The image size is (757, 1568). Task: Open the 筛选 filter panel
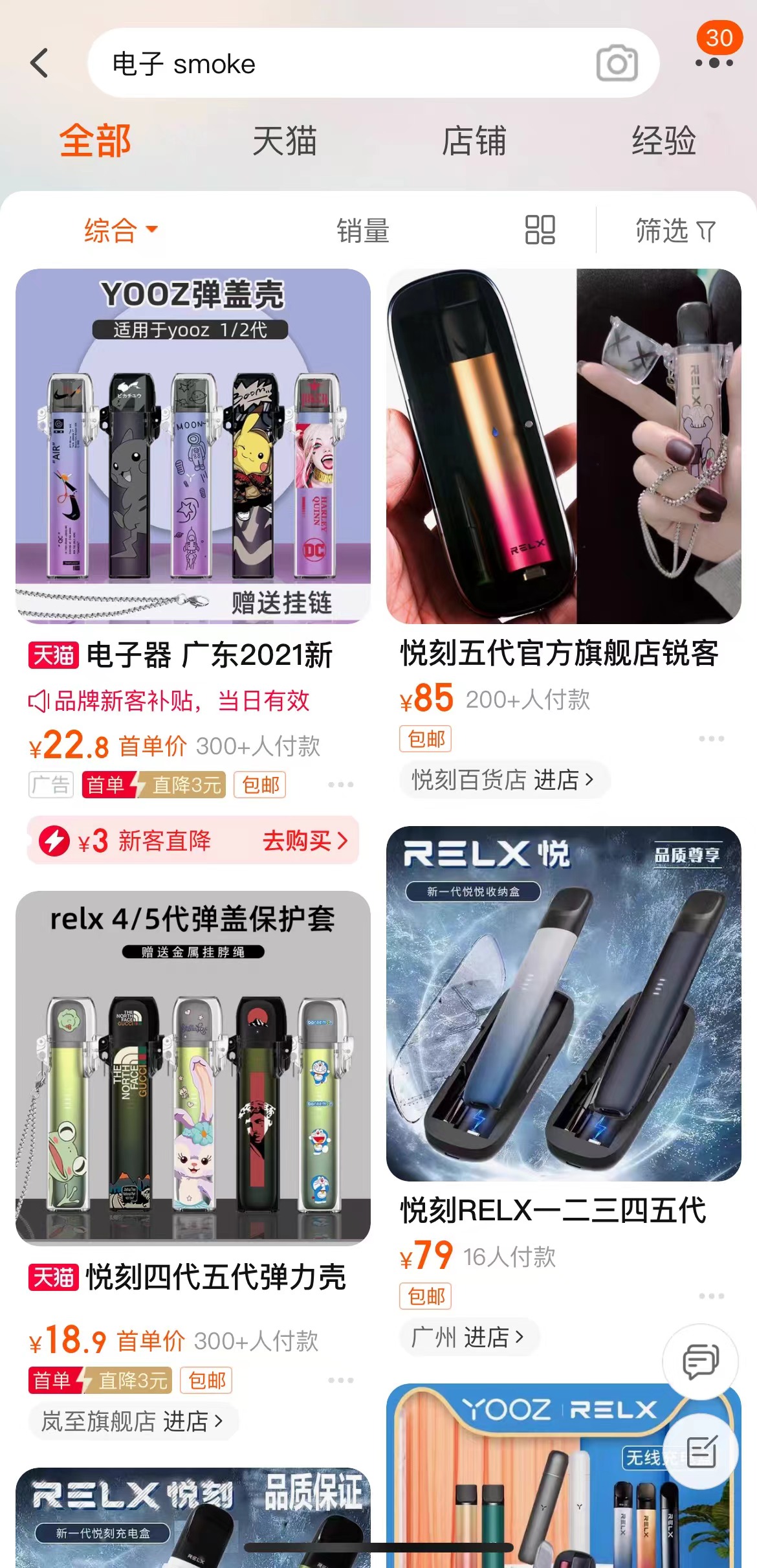675,230
